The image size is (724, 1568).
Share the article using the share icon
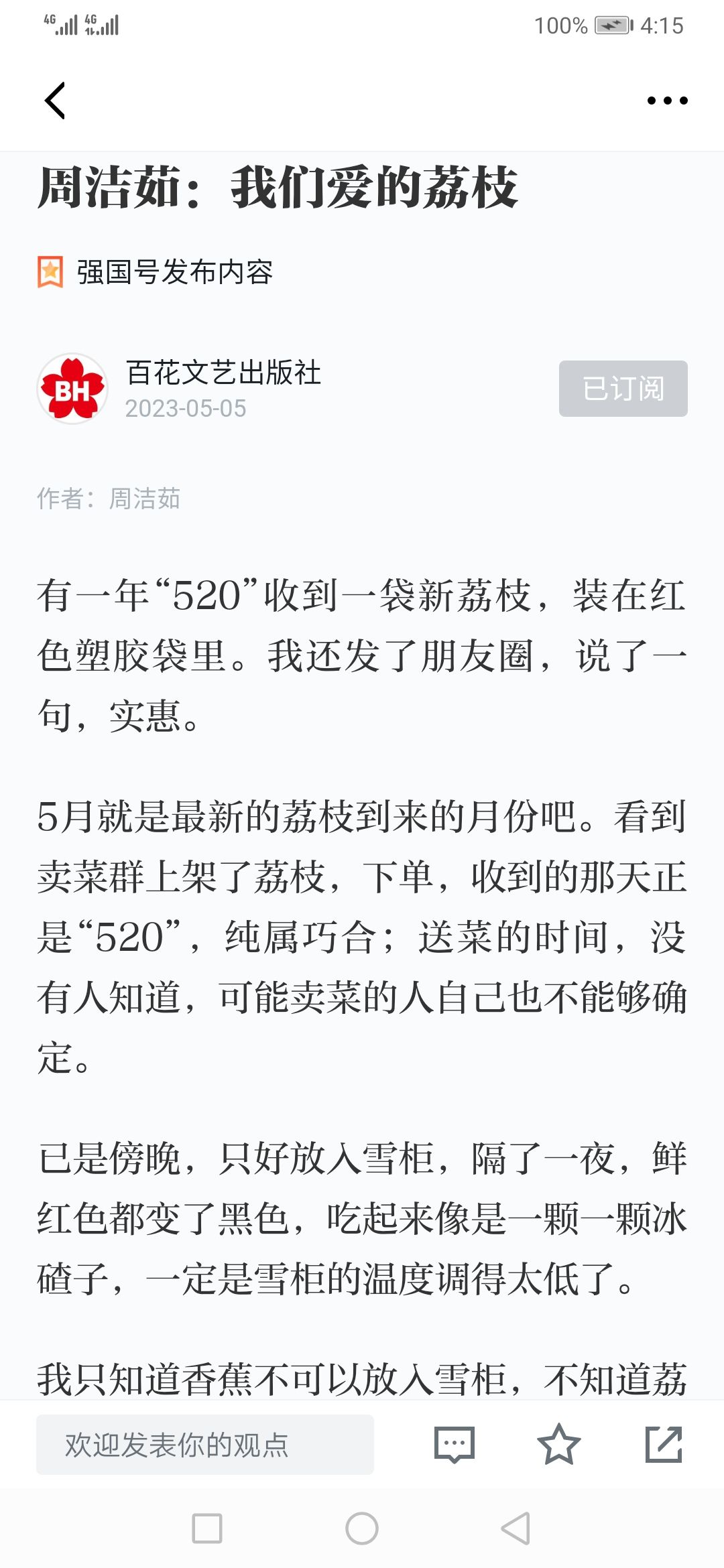tap(664, 1445)
